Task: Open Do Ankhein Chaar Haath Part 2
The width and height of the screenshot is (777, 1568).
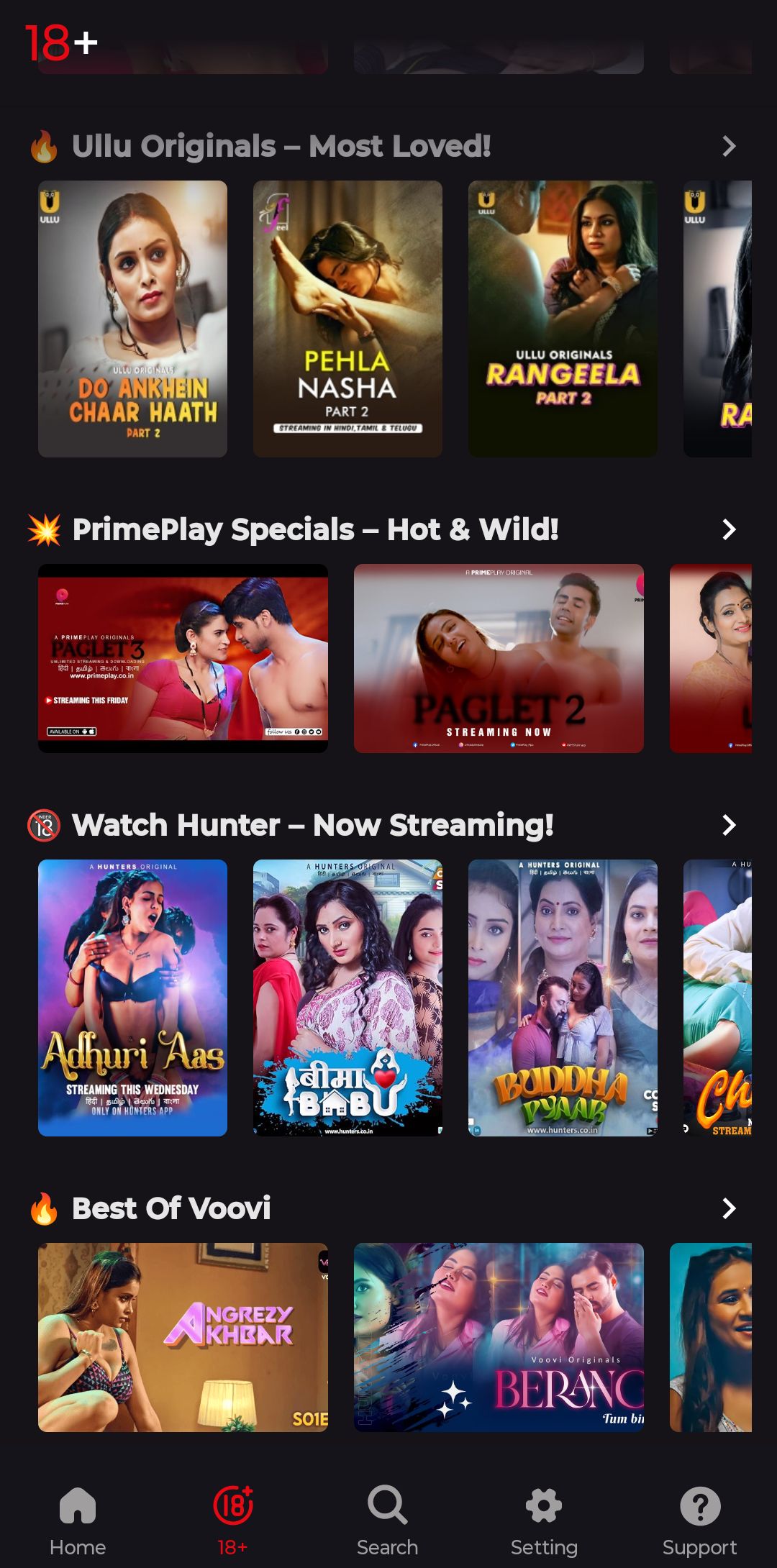Action: 132,319
